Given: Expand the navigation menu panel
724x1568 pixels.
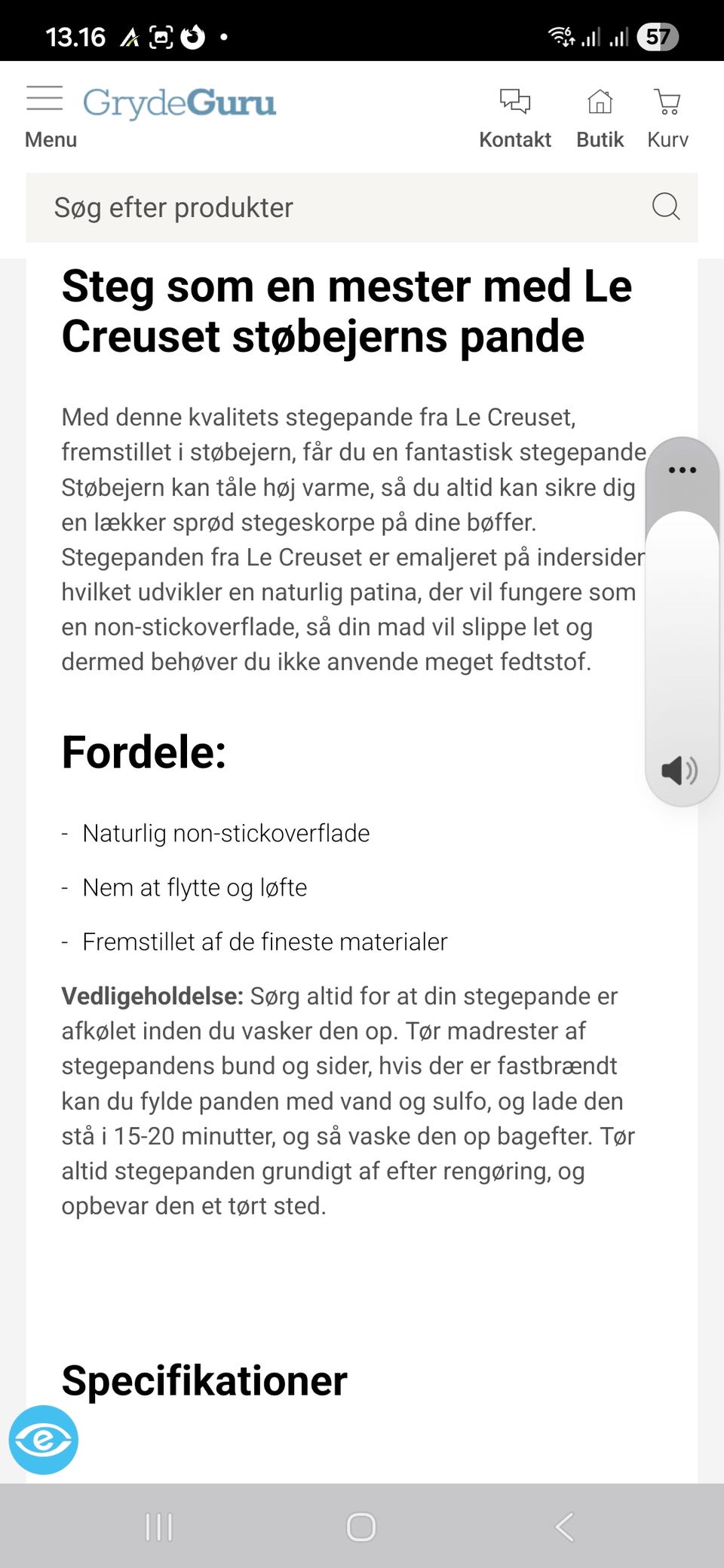Looking at the screenshot, I should point(44,99).
